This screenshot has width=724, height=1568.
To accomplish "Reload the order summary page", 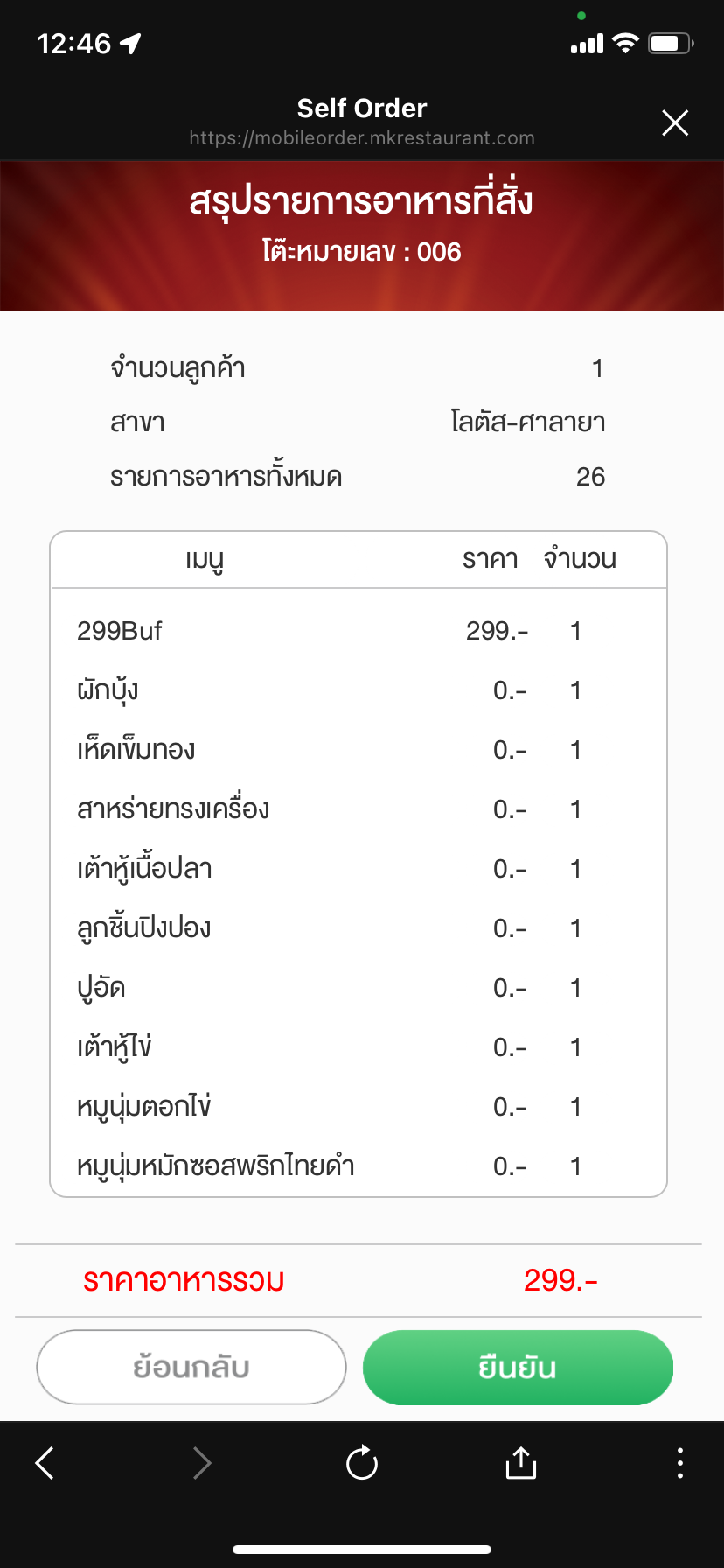I will coord(362,1462).
